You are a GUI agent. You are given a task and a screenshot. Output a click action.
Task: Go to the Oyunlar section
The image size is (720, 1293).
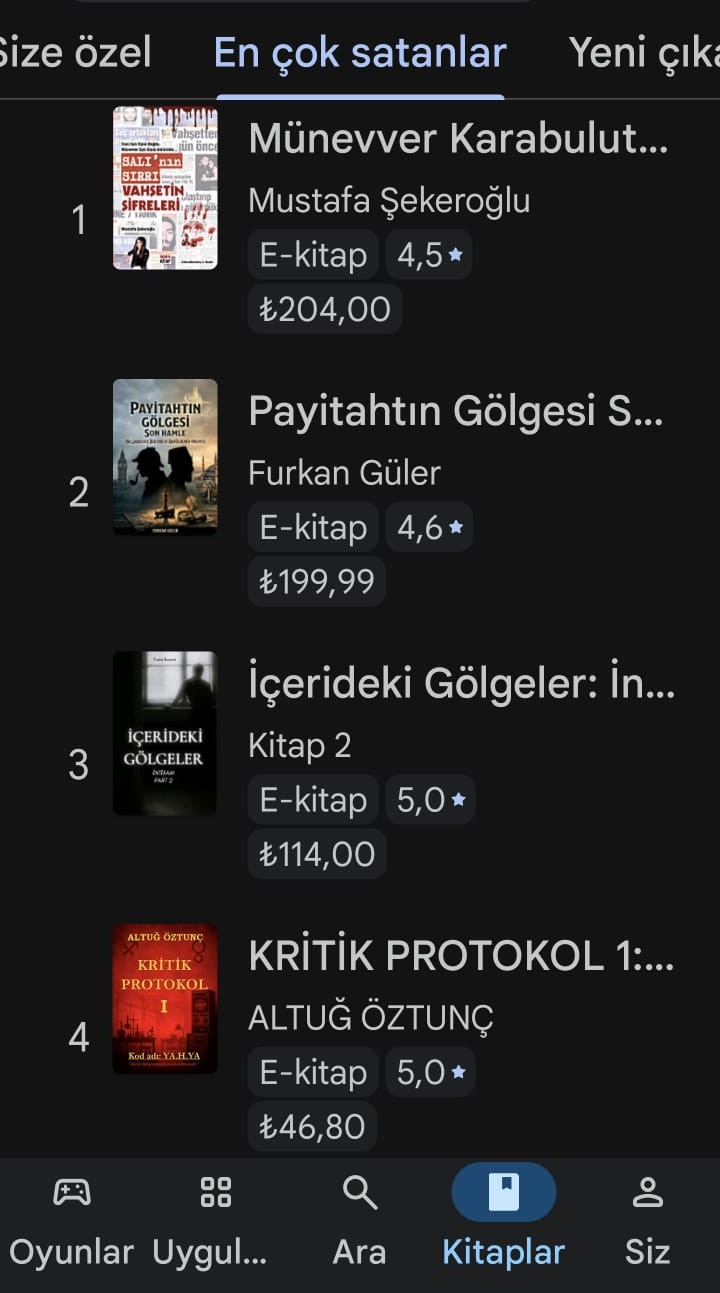click(x=72, y=1218)
